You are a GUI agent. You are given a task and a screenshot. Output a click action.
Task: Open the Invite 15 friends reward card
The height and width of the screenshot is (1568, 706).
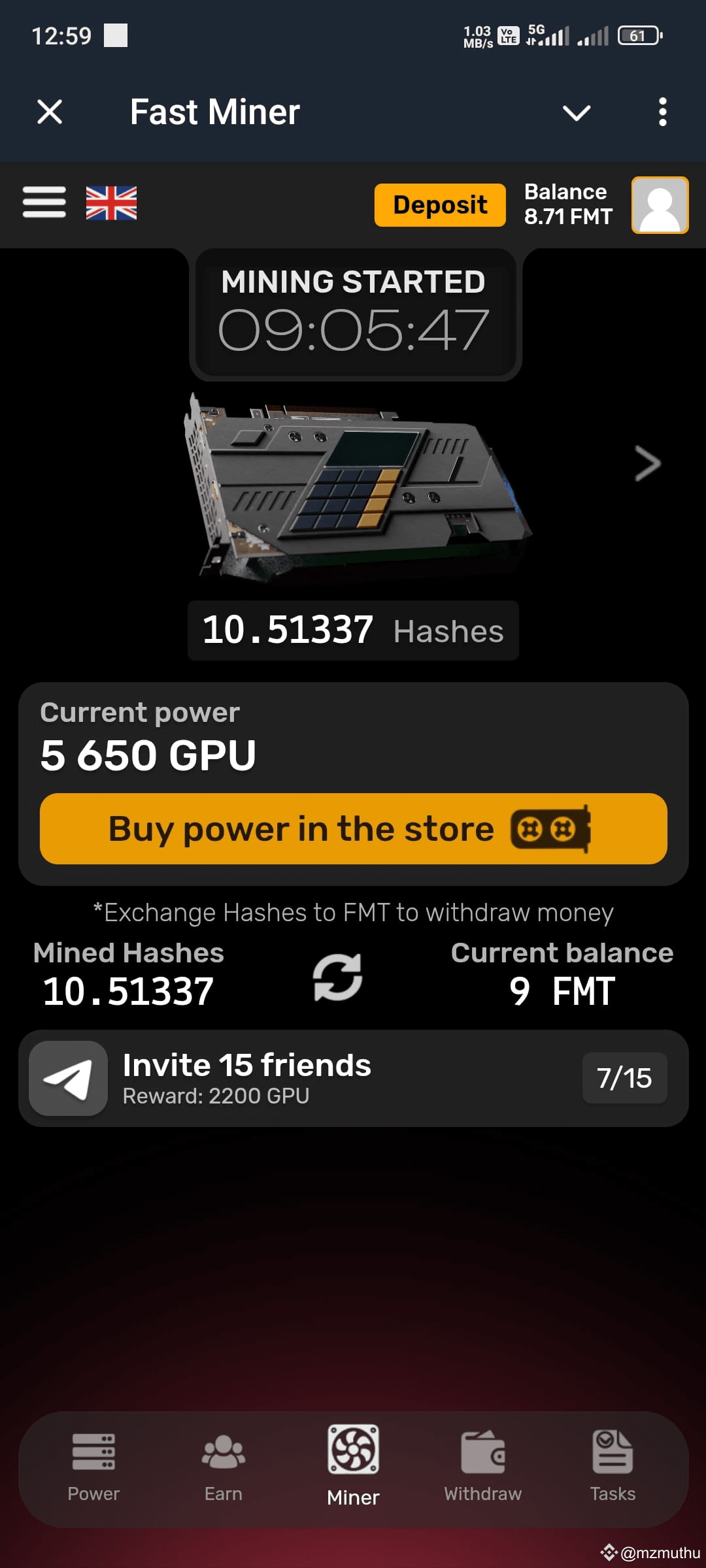pos(353,1078)
